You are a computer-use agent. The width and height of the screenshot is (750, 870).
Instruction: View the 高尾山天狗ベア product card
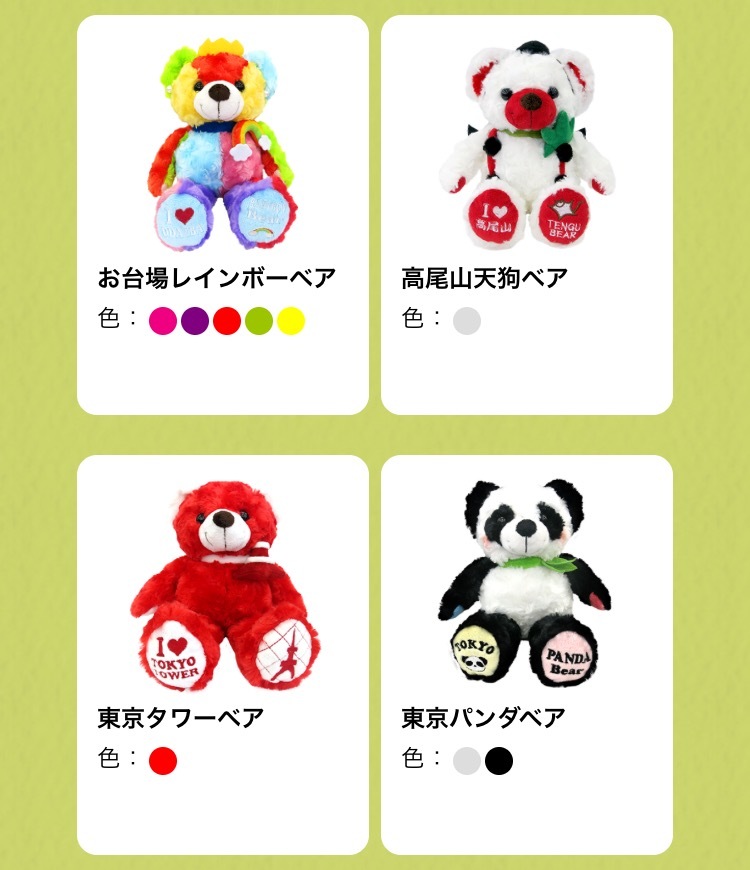(x=526, y=214)
